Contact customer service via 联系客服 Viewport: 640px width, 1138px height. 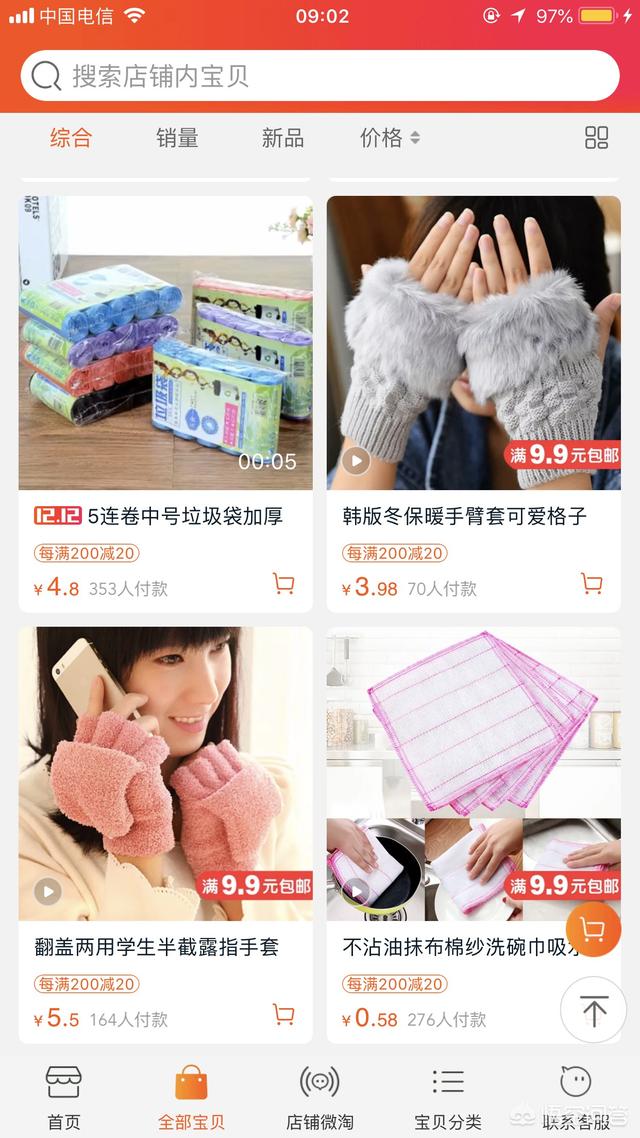576,1096
